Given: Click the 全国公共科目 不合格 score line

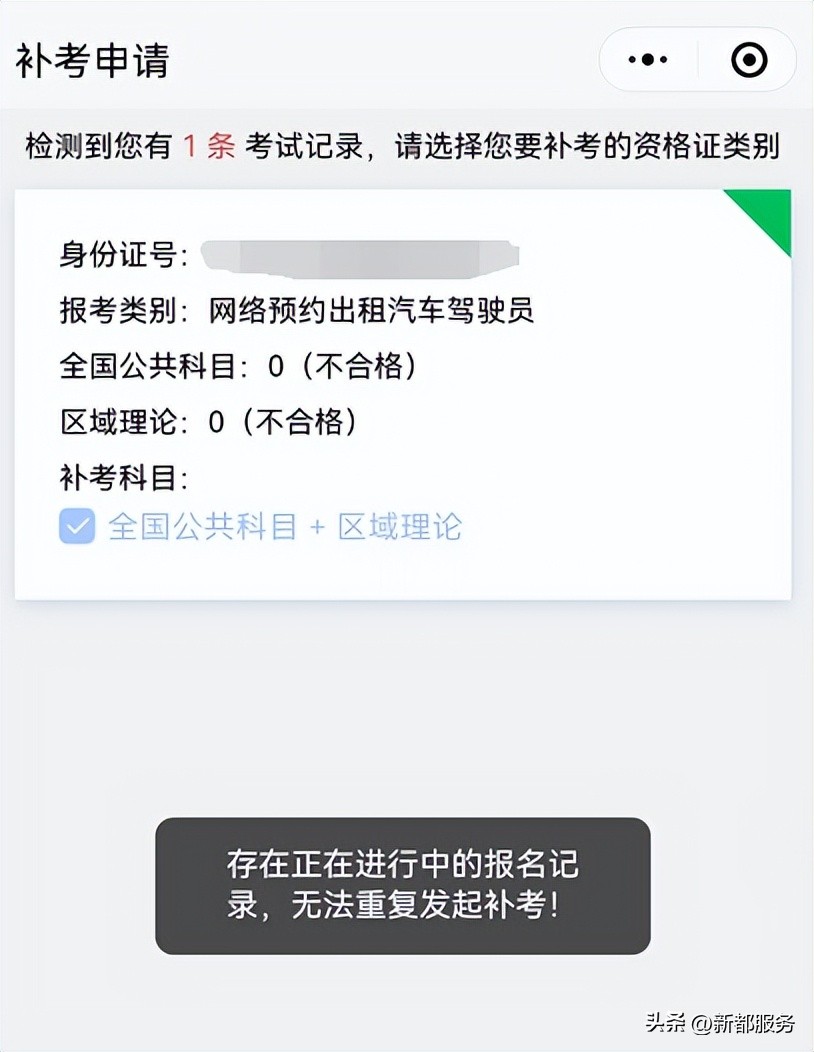Looking at the screenshot, I should [x=240, y=367].
